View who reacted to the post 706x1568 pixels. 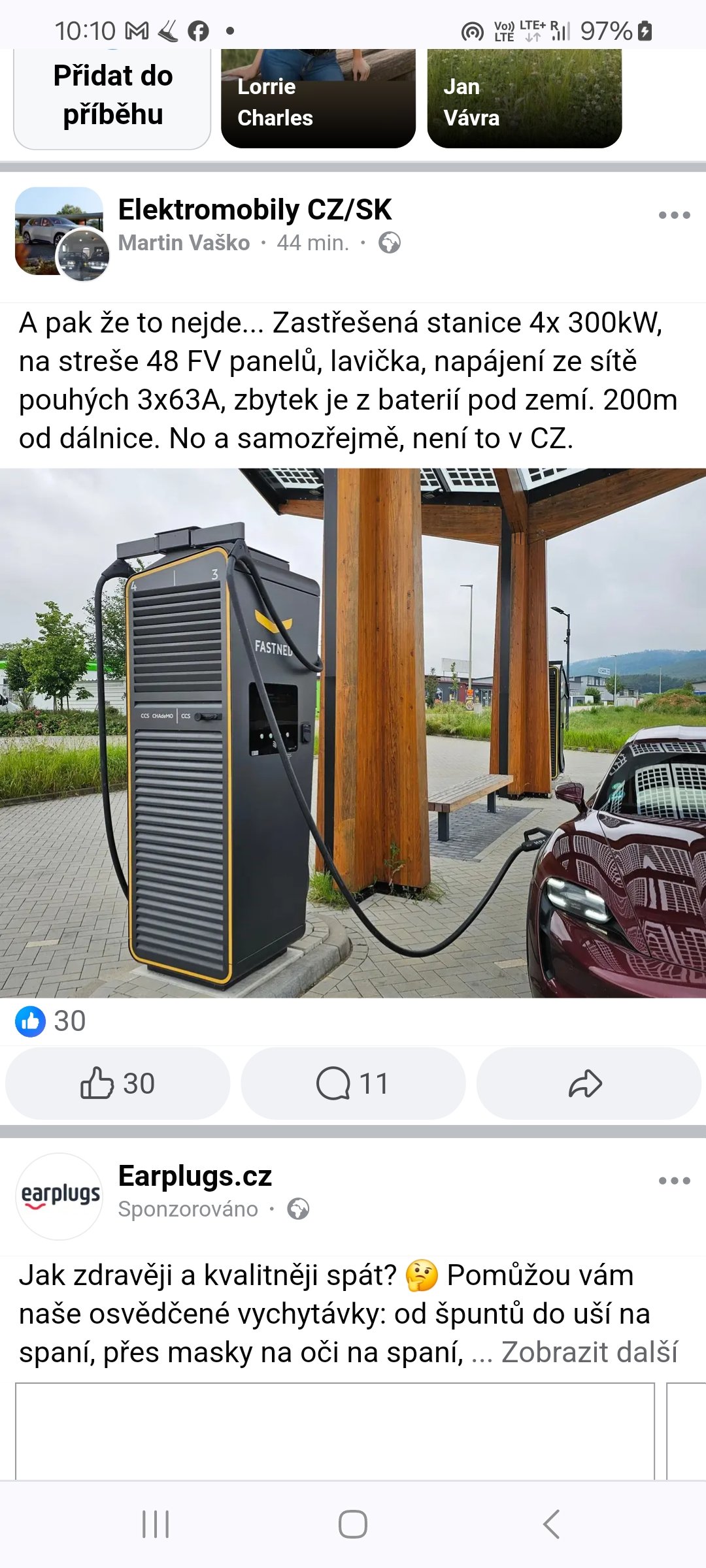pyautogui.click(x=51, y=1021)
